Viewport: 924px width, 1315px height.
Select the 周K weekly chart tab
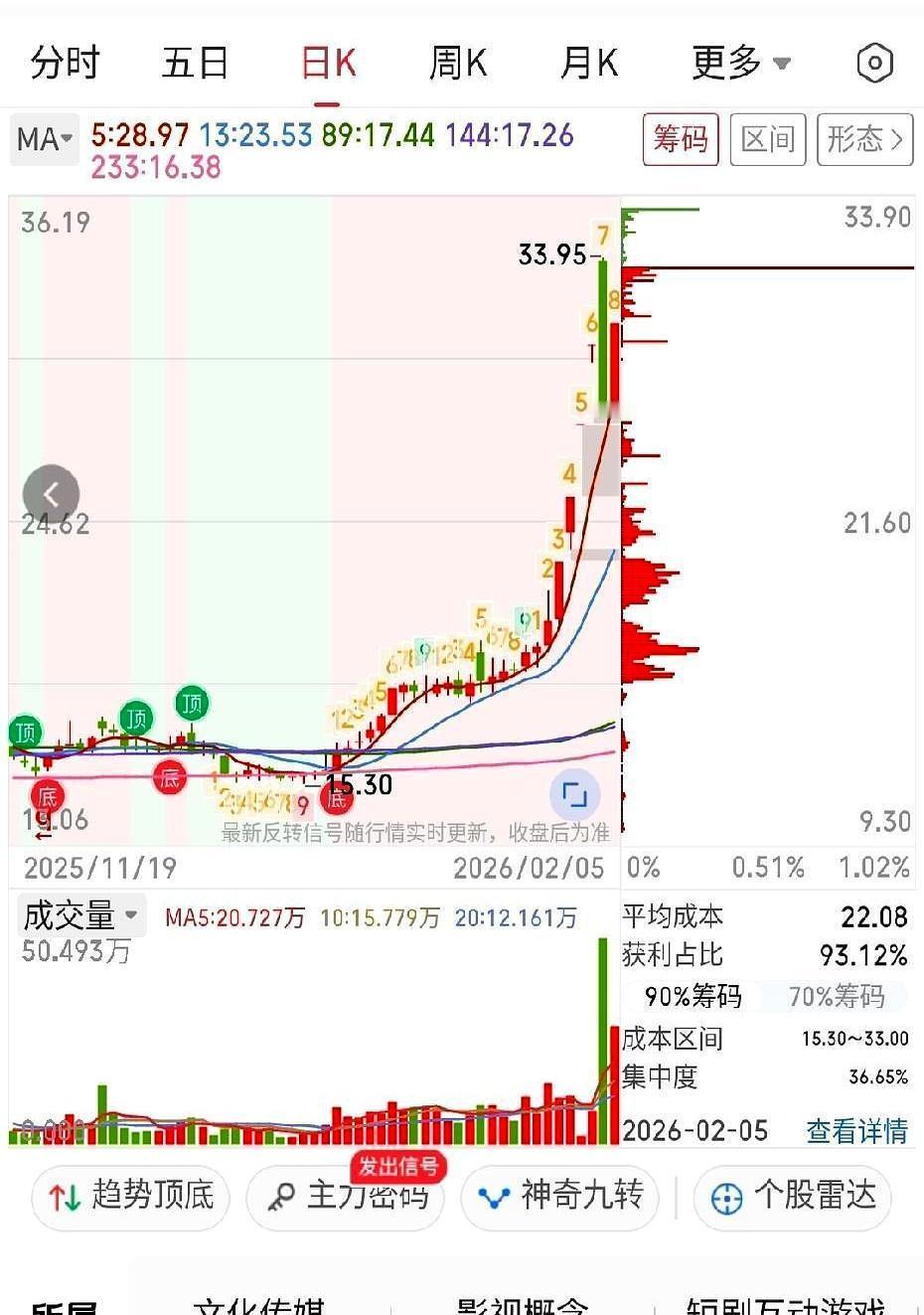pos(457,62)
